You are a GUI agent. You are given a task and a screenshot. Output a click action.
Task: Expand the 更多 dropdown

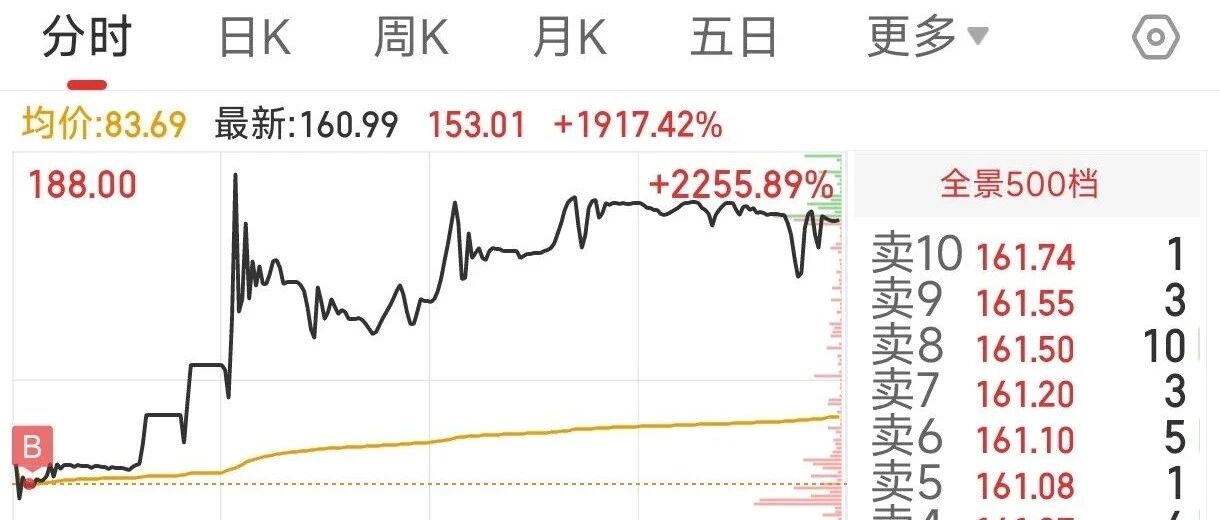[927, 39]
